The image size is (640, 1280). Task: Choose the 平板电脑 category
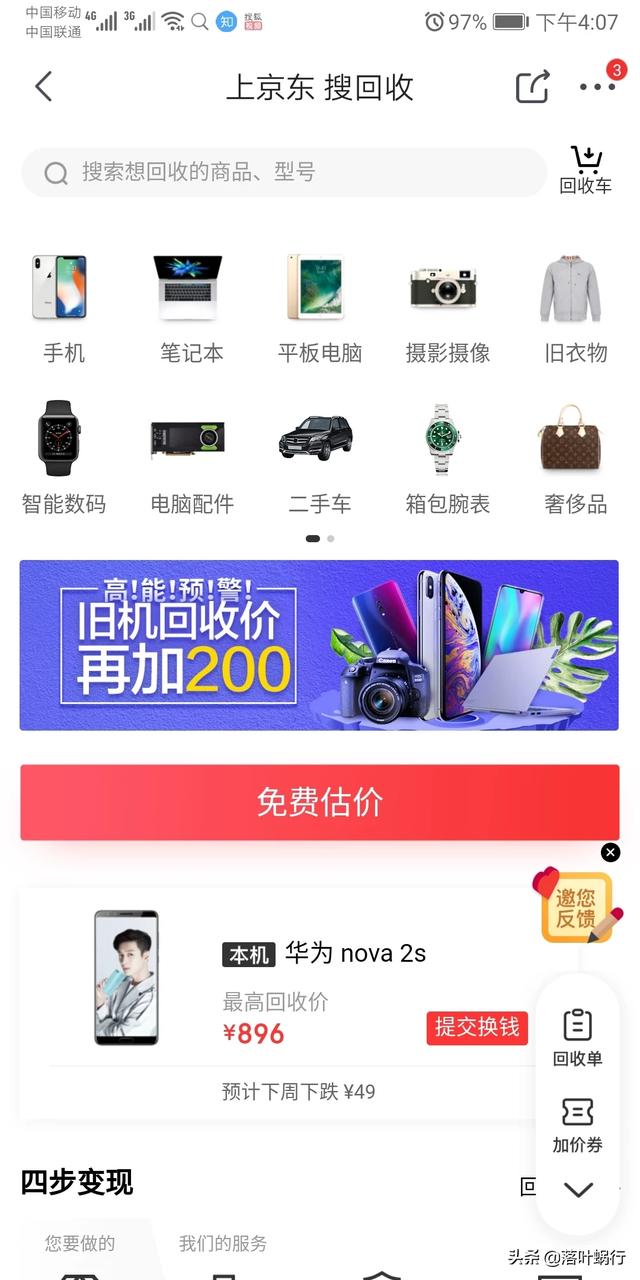(x=319, y=308)
